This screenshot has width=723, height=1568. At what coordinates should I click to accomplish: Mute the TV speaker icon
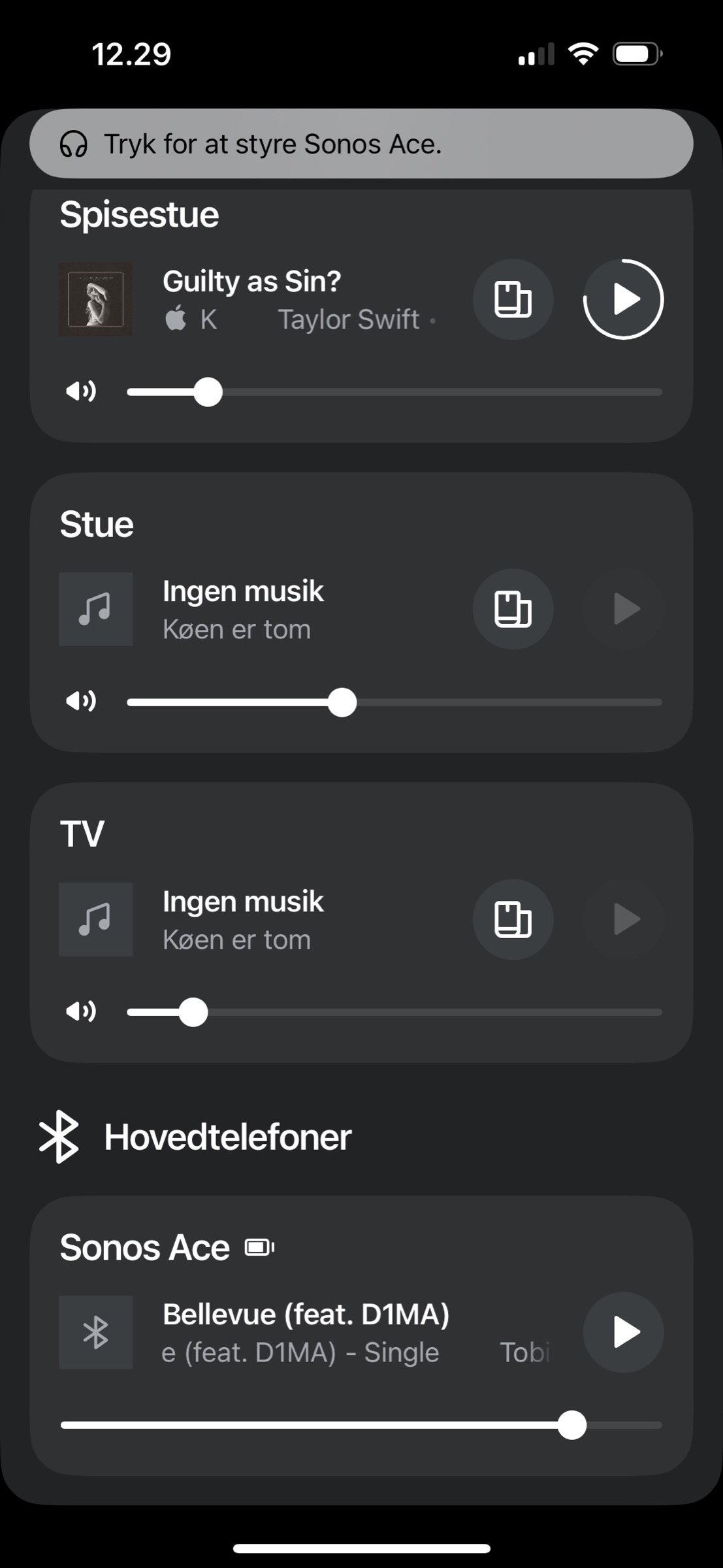click(x=81, y=1012)
